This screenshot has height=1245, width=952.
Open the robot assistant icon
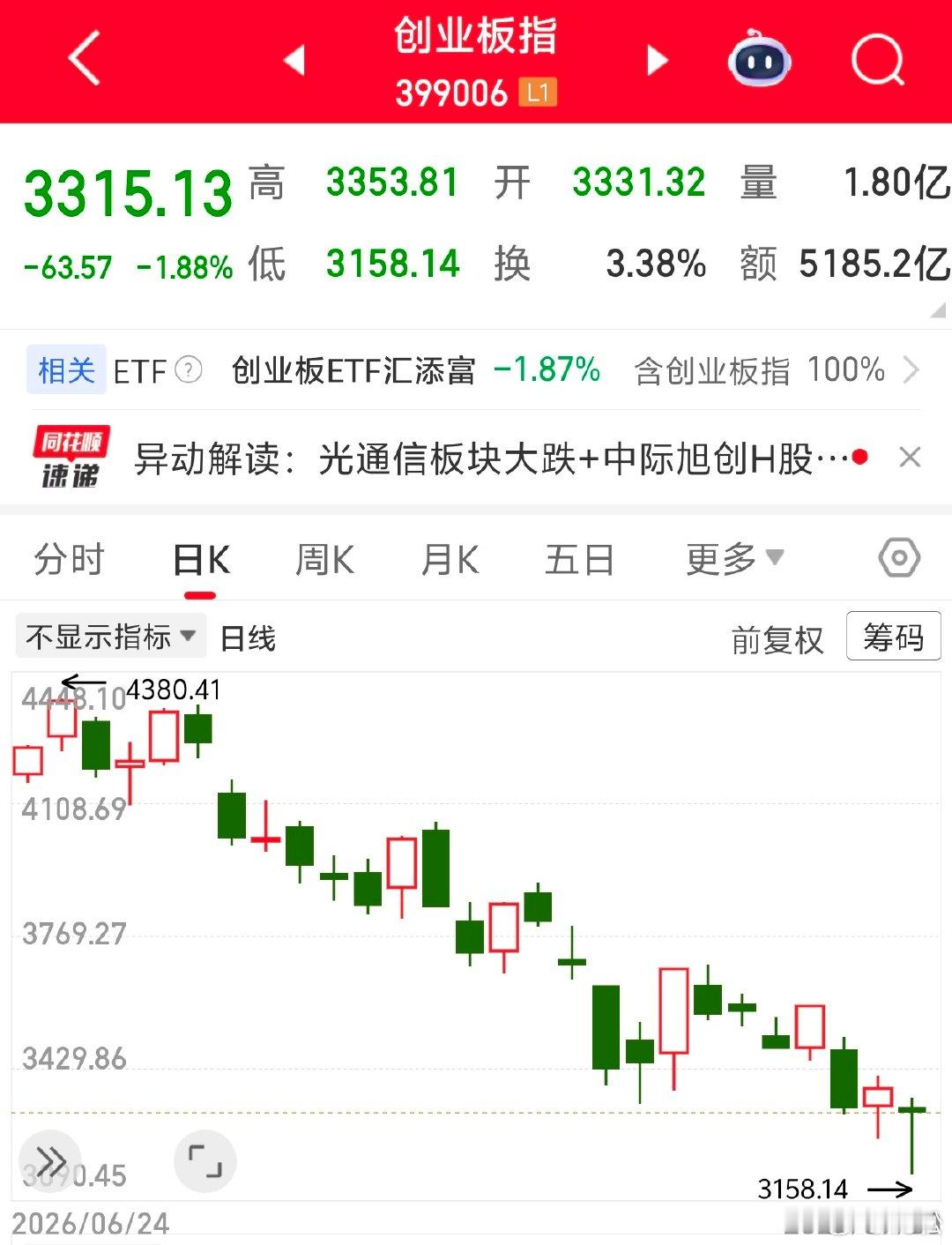coord(759,58)
